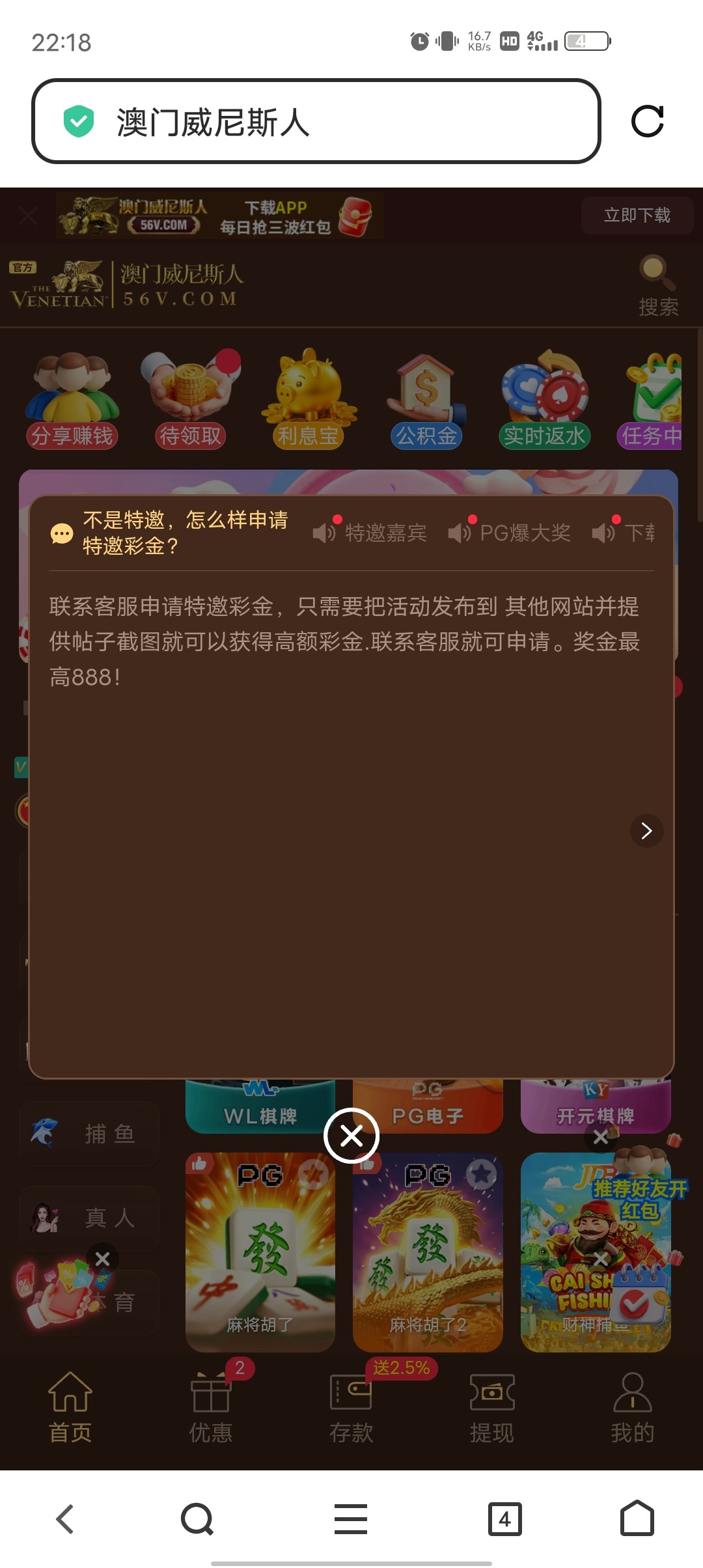
Task: Reload the page with the refresh icon
Action: (647, 121)
